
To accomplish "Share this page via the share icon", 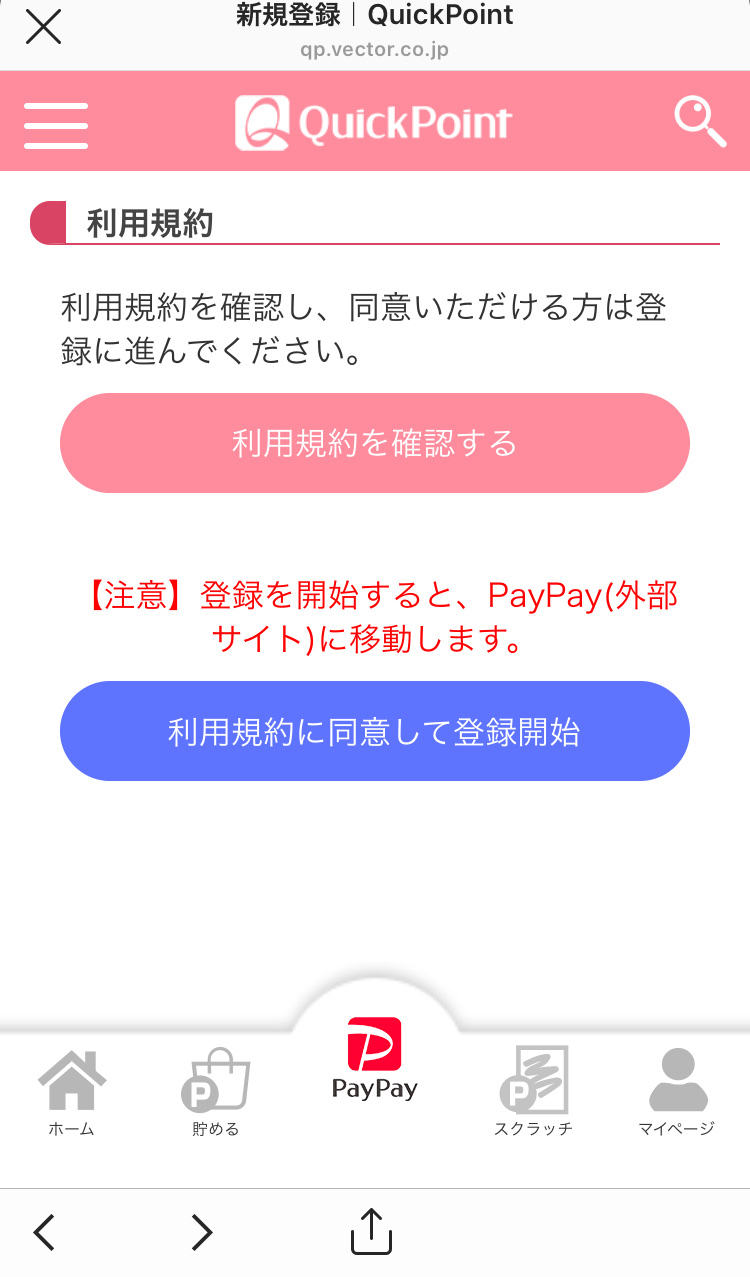I will 371,1231.
